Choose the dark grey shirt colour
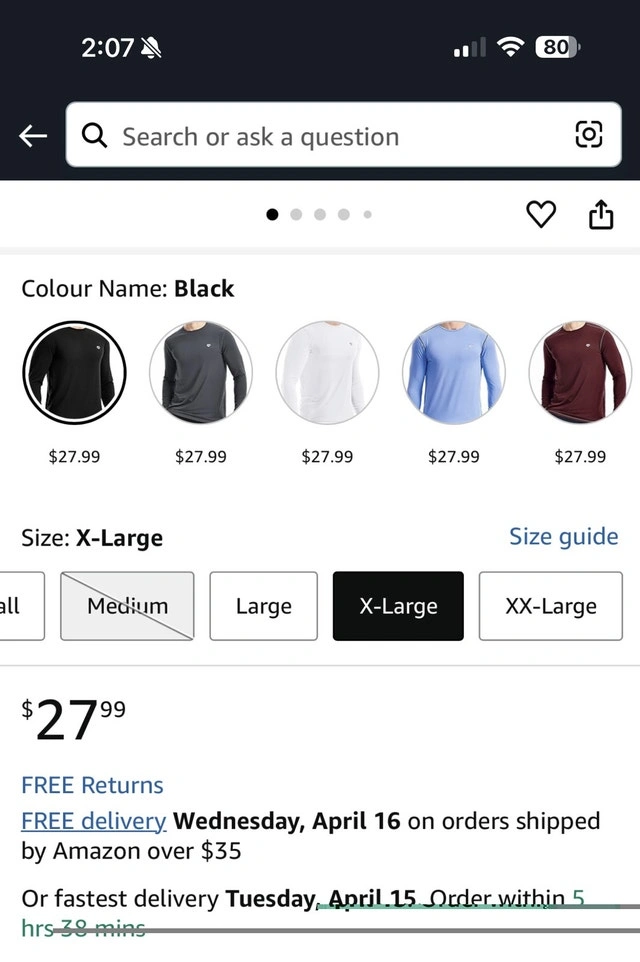 (201, 373)
